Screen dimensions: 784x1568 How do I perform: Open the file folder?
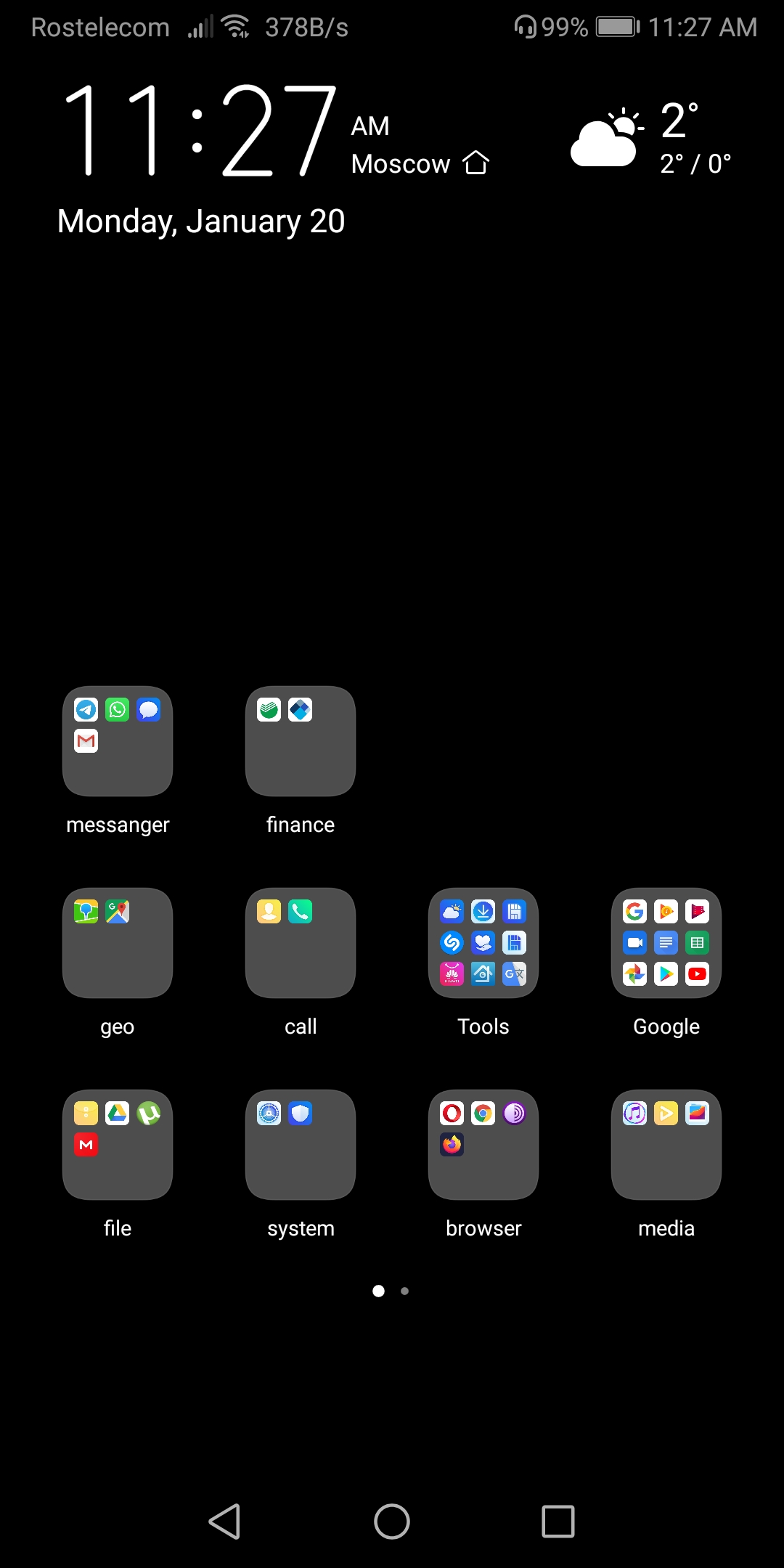(x=118, y=1145)
